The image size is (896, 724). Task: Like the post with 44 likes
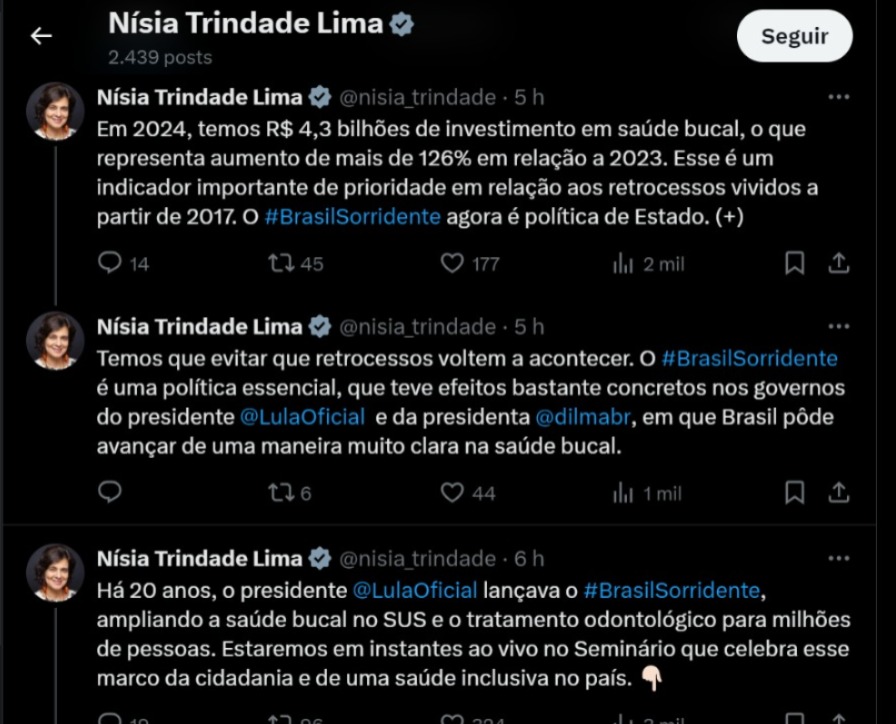453,492
